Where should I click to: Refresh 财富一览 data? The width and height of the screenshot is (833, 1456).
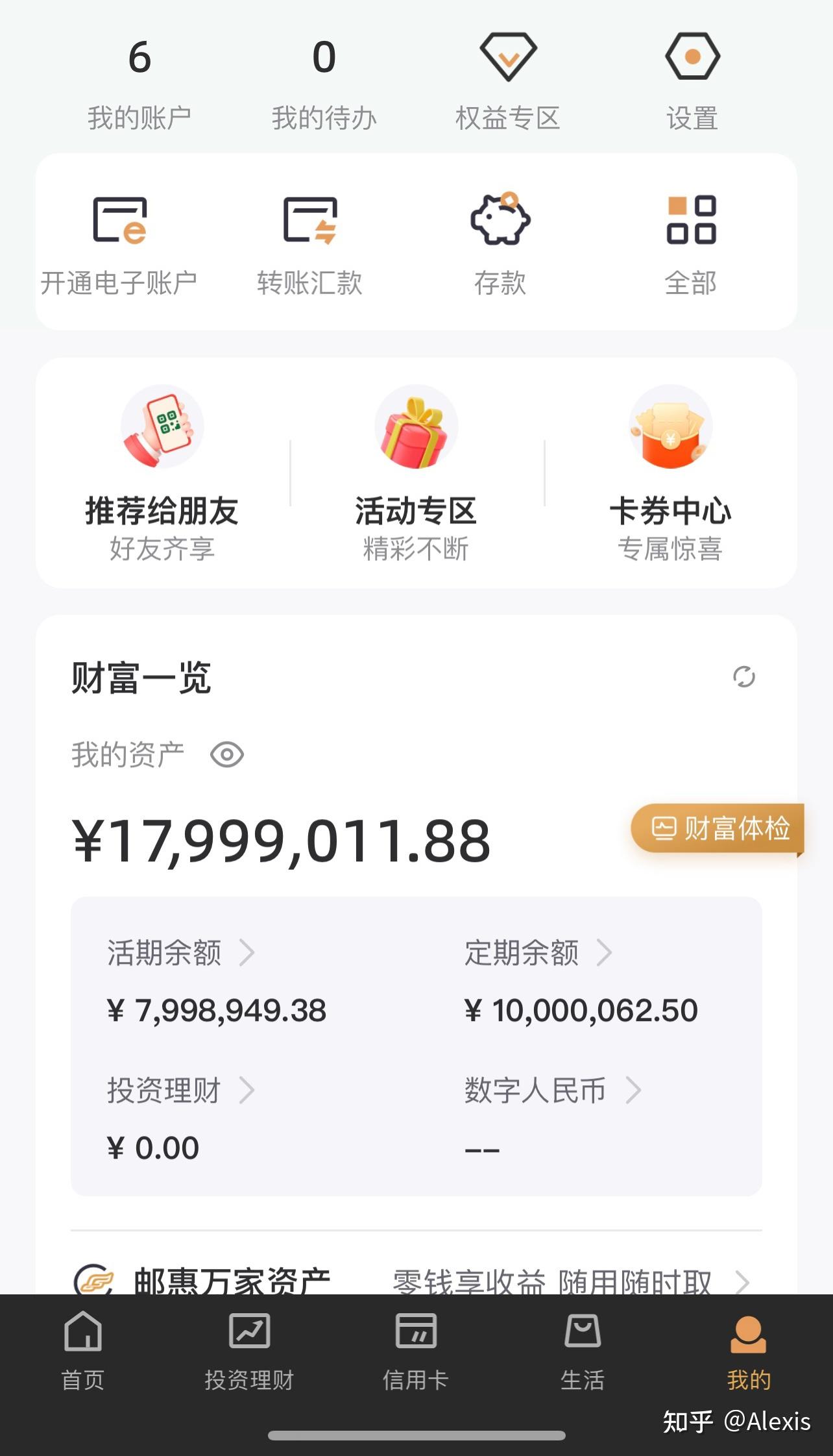click(745, 678)
